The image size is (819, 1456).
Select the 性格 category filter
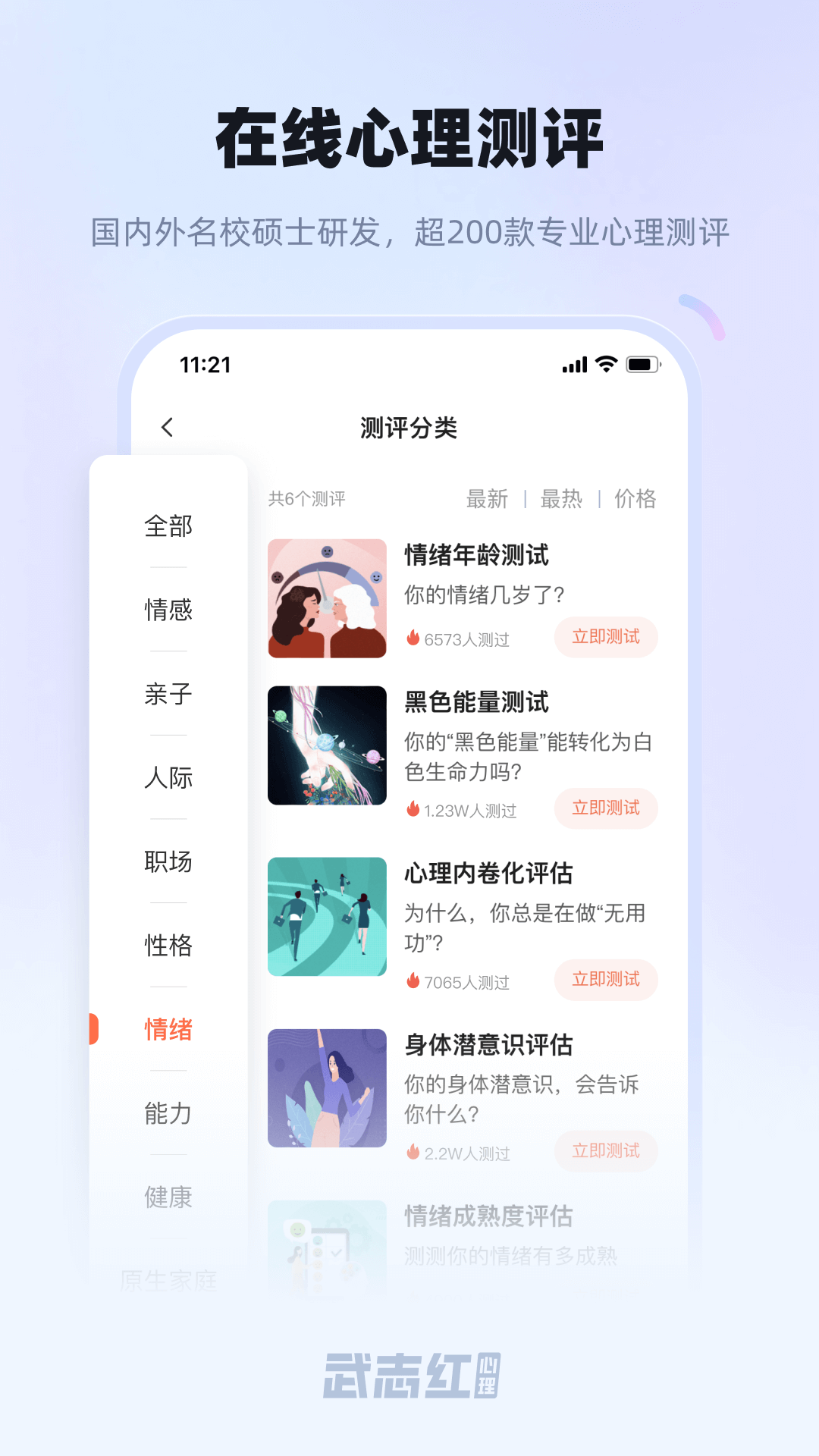pyautogui.click(x=168, y=946)
